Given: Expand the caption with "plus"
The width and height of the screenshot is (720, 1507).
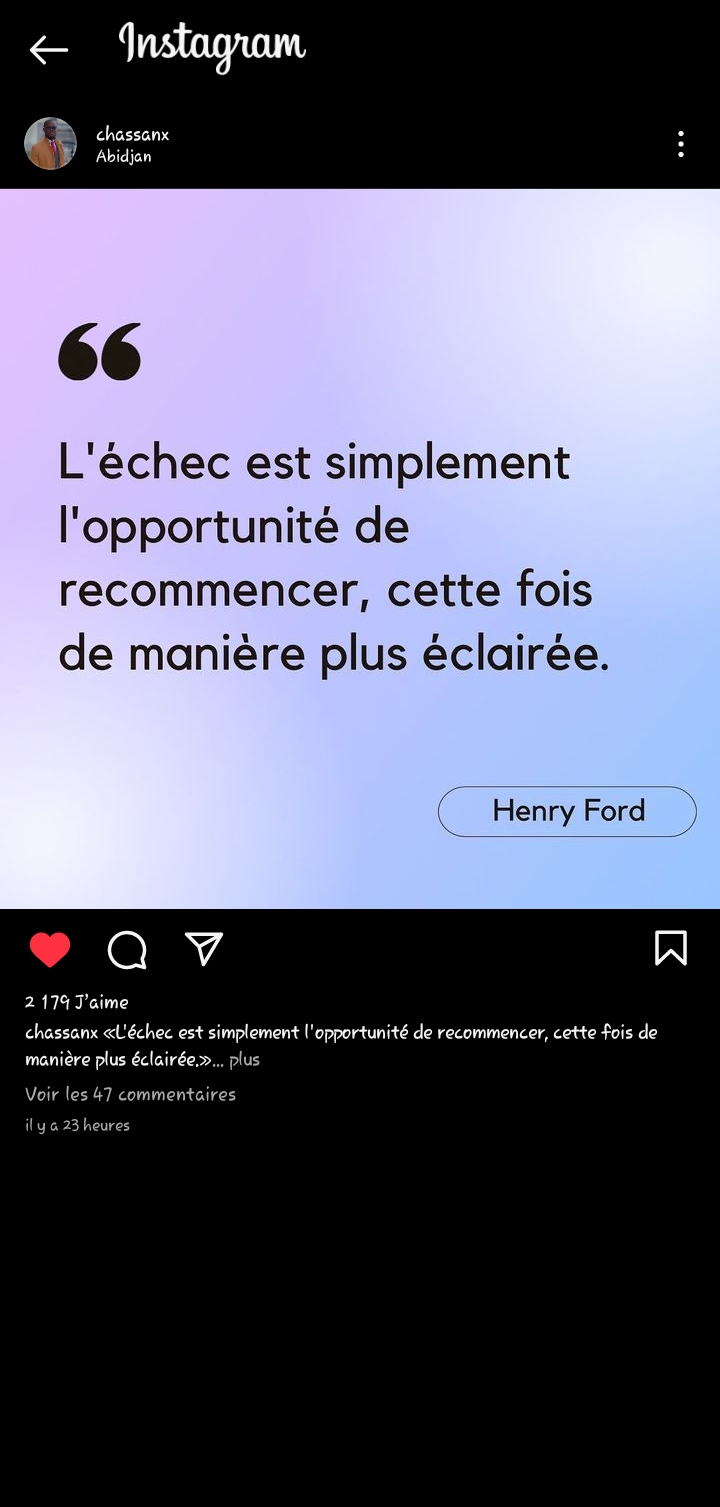Looking at the screenshot, I should coord(244,1059).
